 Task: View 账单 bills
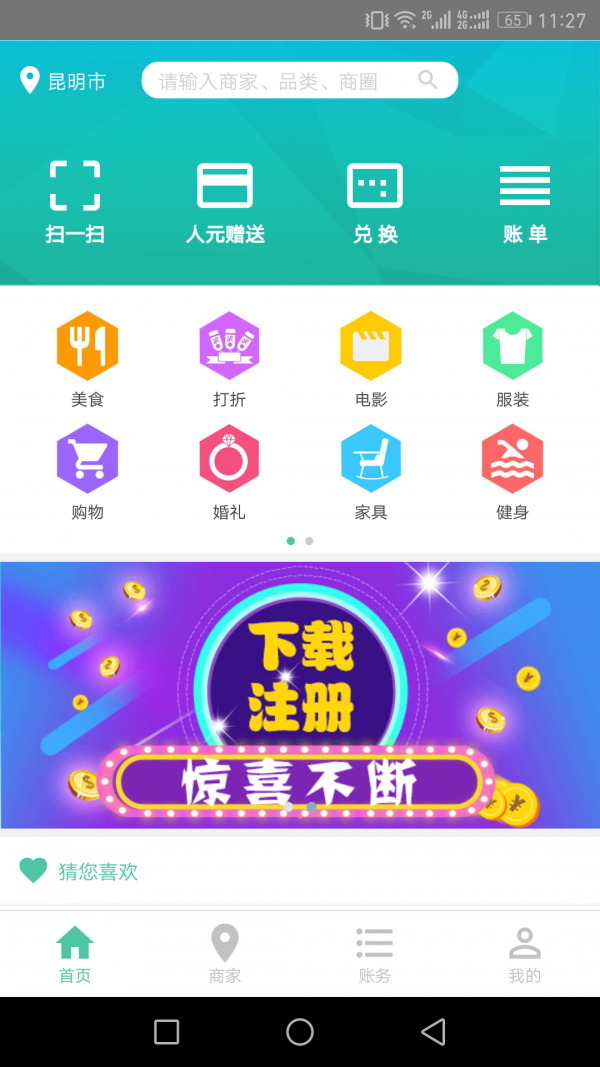click(x=525, y=201)
